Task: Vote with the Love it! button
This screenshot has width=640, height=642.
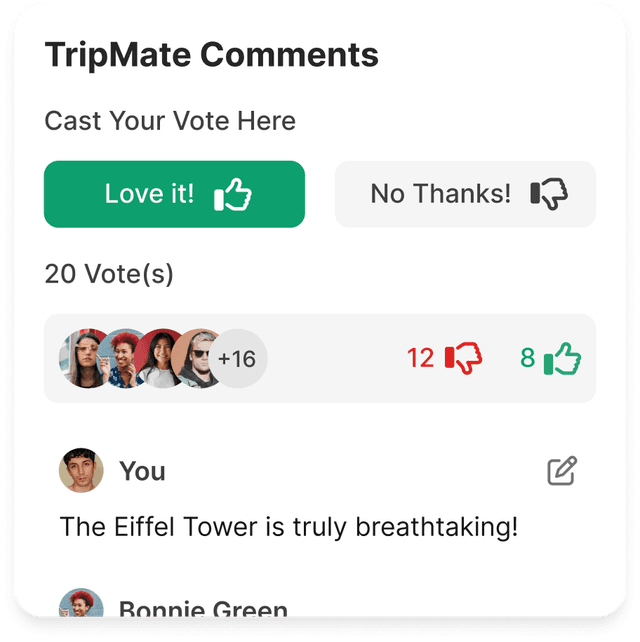Action: pos(174,194)
